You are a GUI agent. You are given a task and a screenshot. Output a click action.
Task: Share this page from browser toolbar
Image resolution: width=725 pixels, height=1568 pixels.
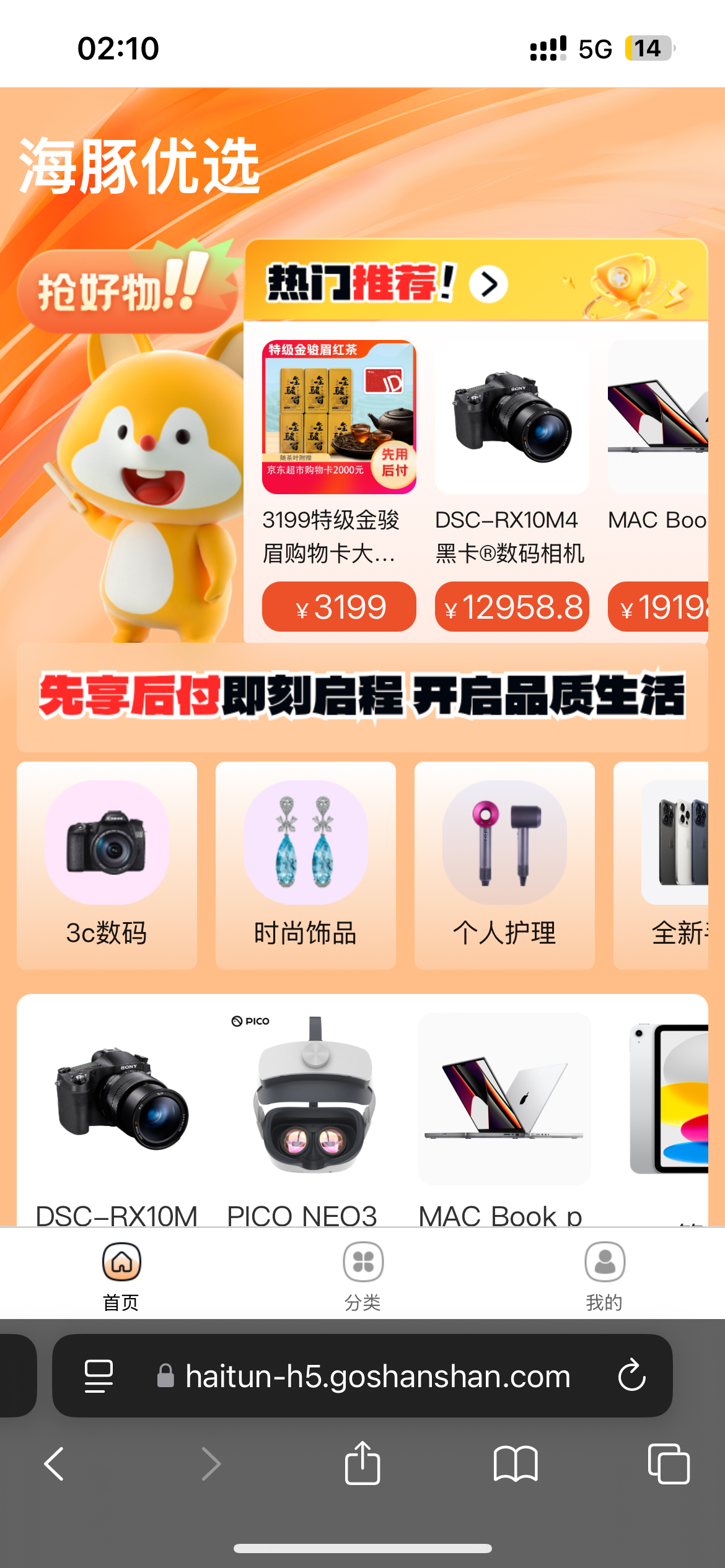click(x=362, y=1464)
